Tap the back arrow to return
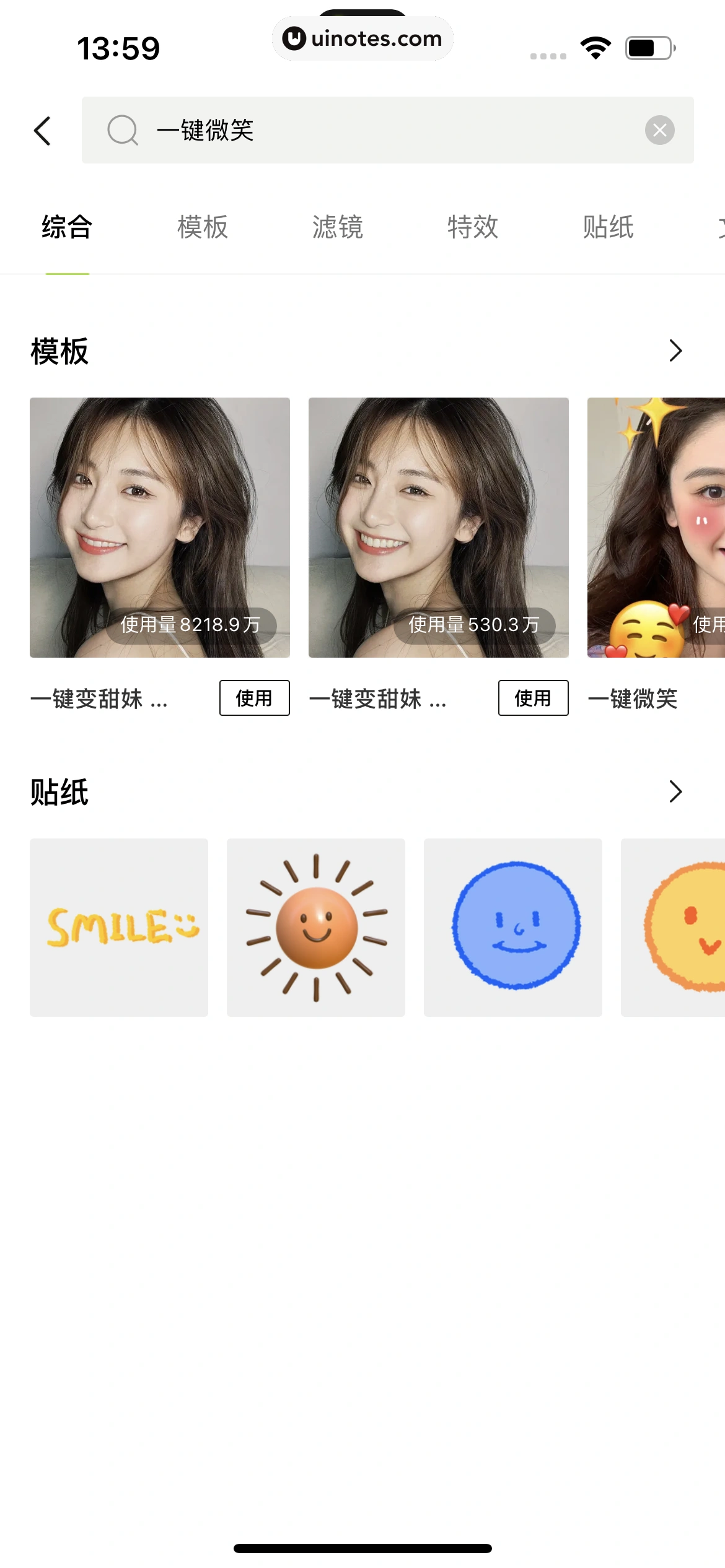This screenshot has width=725, height=1568. click(42, 131)
